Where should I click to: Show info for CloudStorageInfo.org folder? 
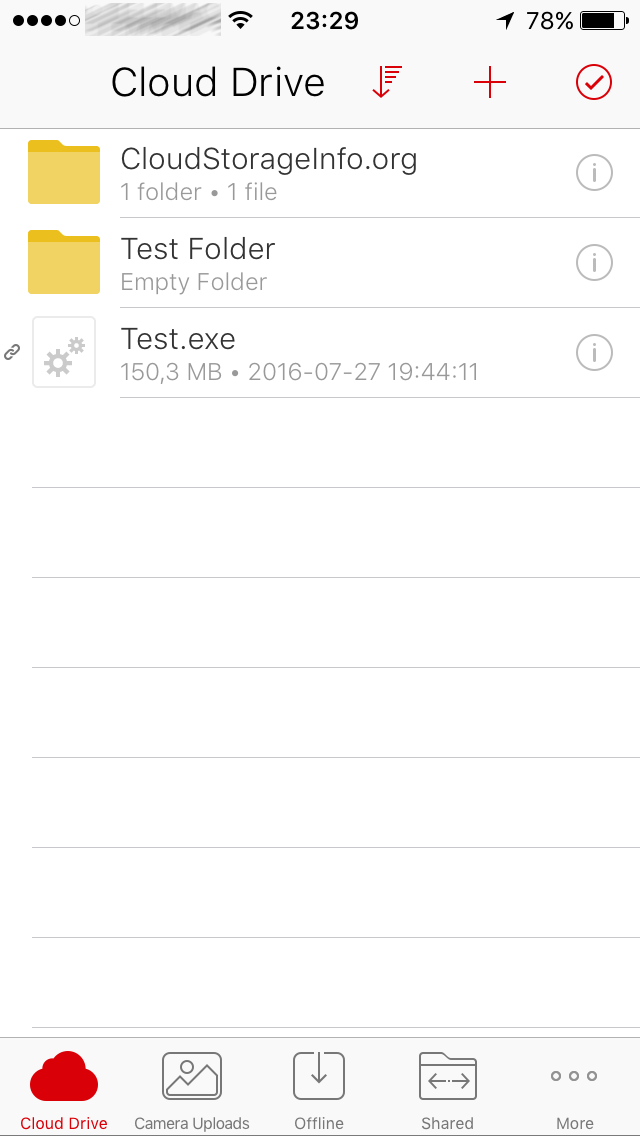point(594,172)
